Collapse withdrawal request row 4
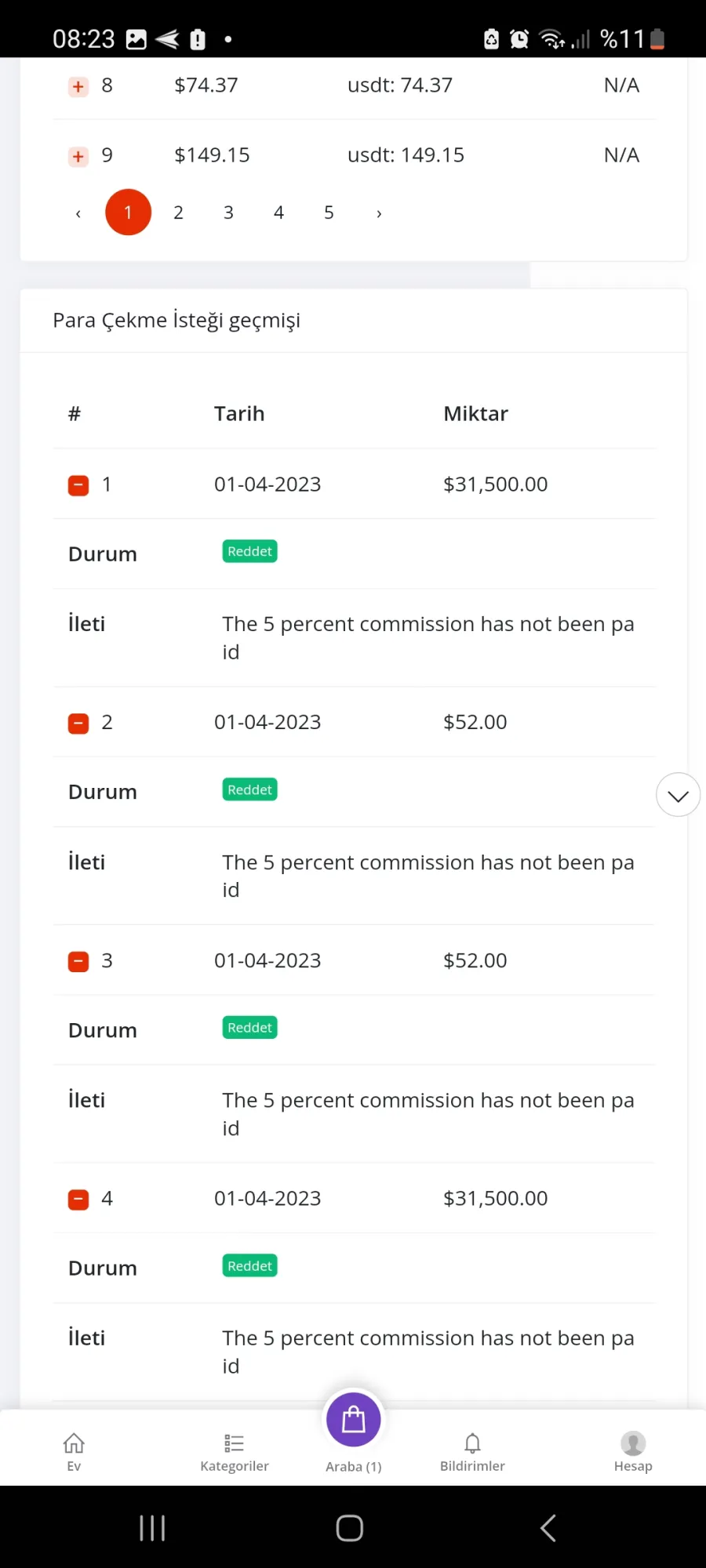 [78, 1200]
